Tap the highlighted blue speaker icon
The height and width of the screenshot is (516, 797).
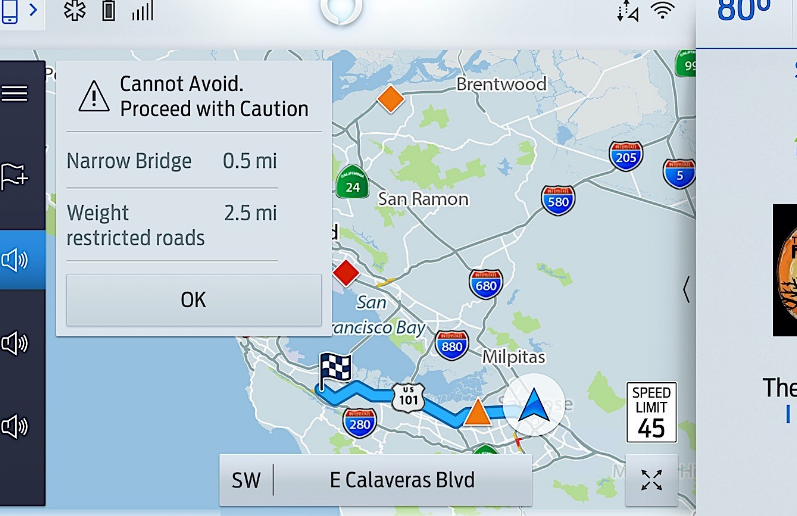tap(15, 261)
